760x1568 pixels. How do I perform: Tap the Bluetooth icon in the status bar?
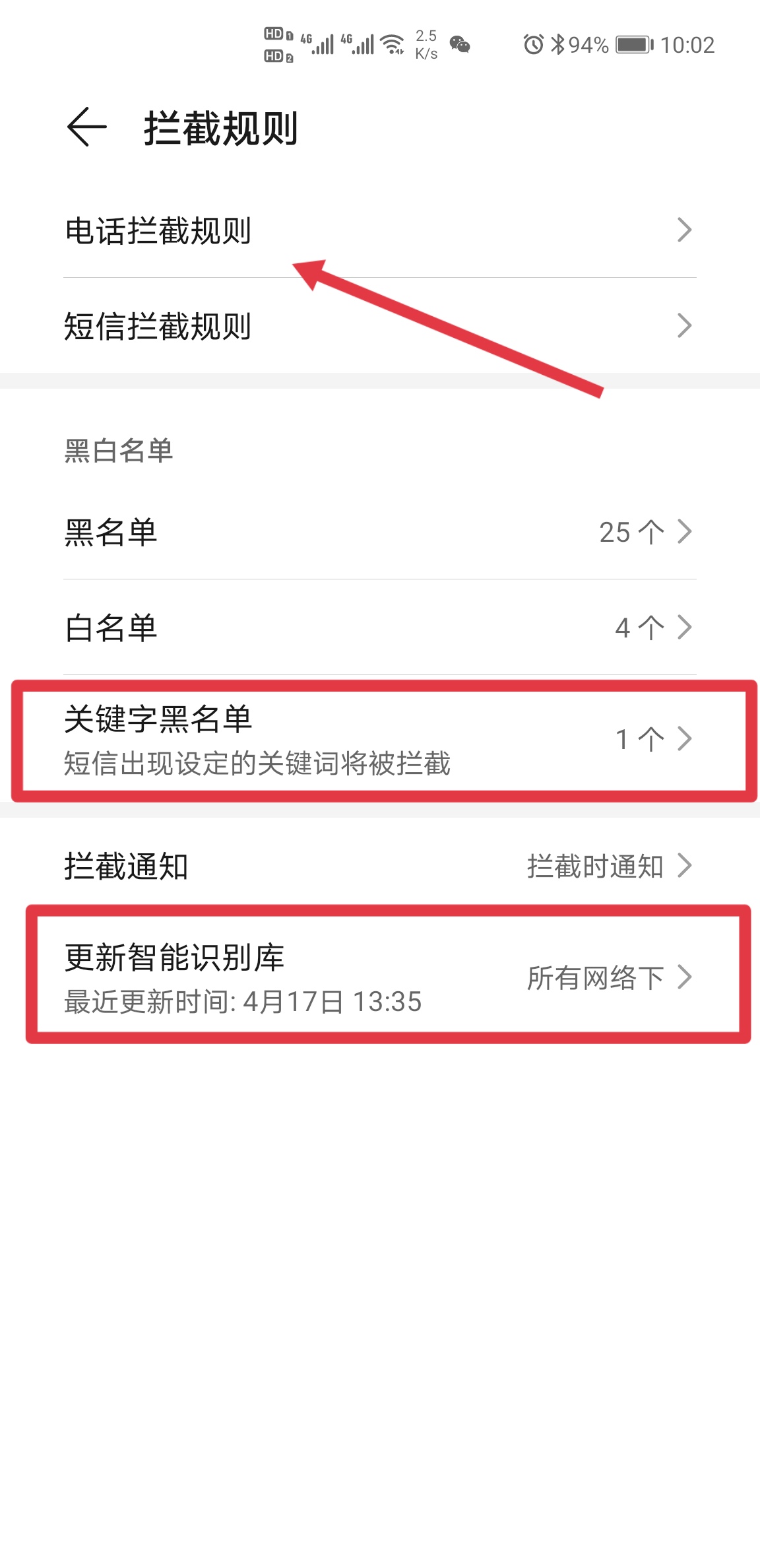coord(557,45)
